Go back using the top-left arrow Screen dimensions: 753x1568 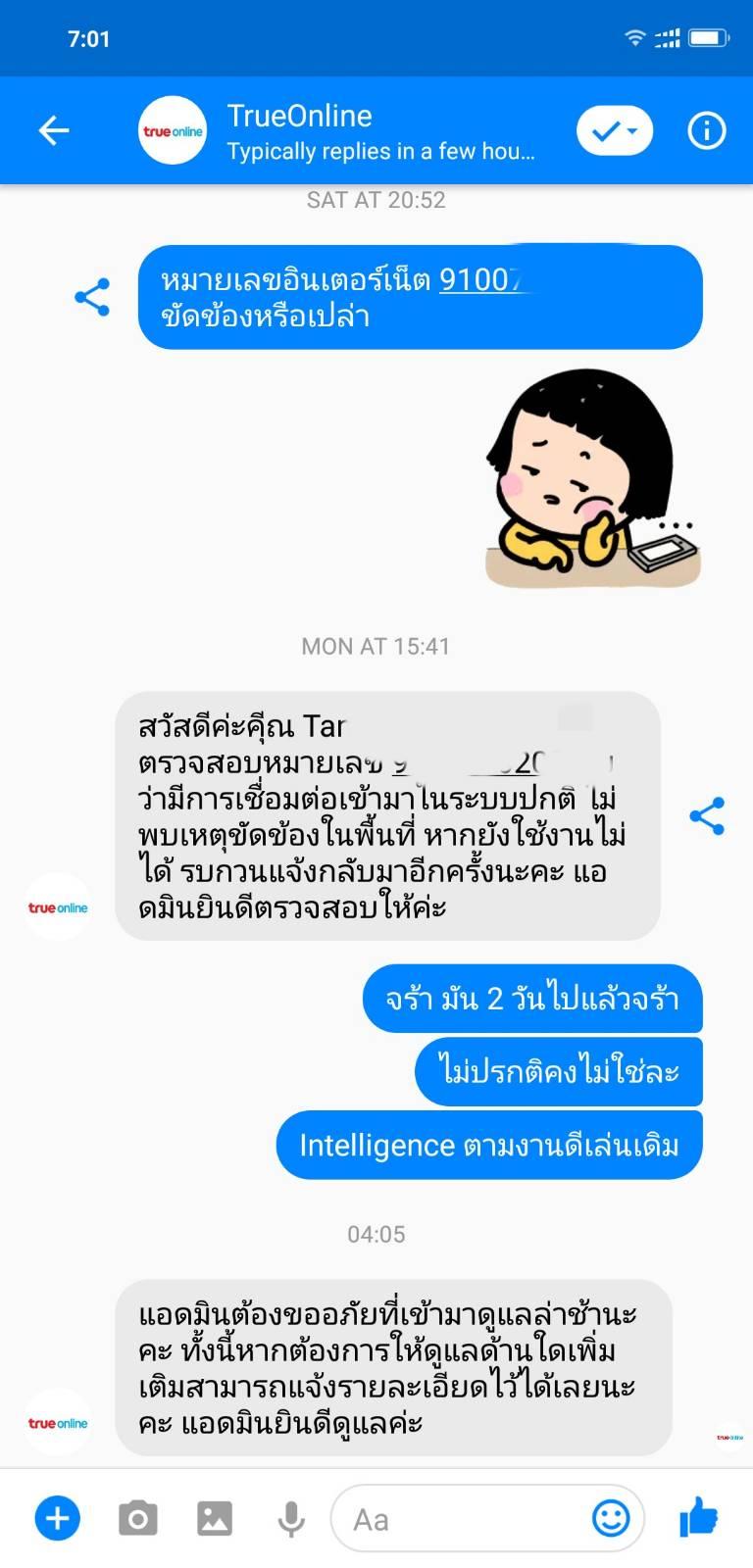coord(54,130)
